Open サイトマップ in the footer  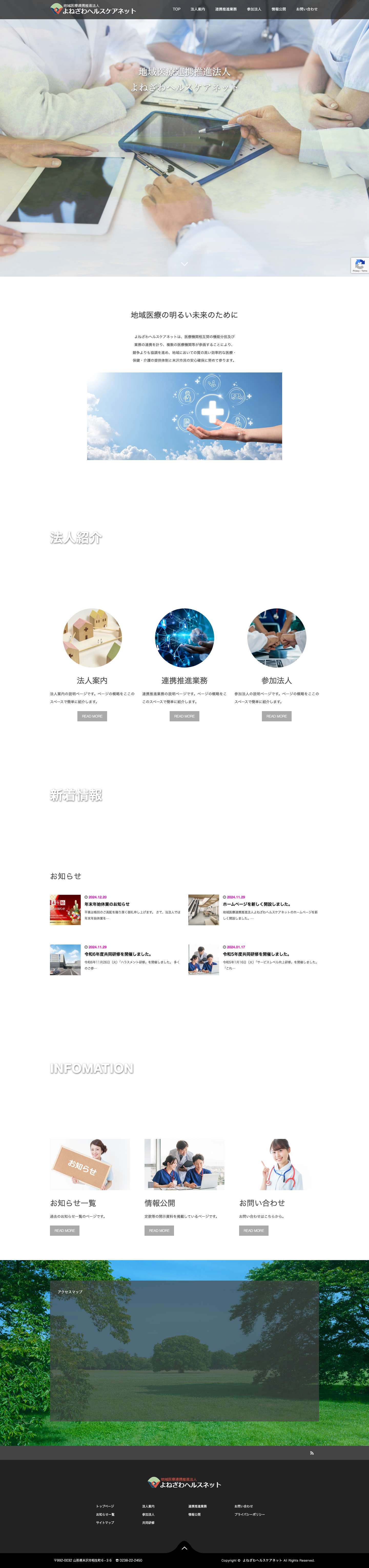105,1522
